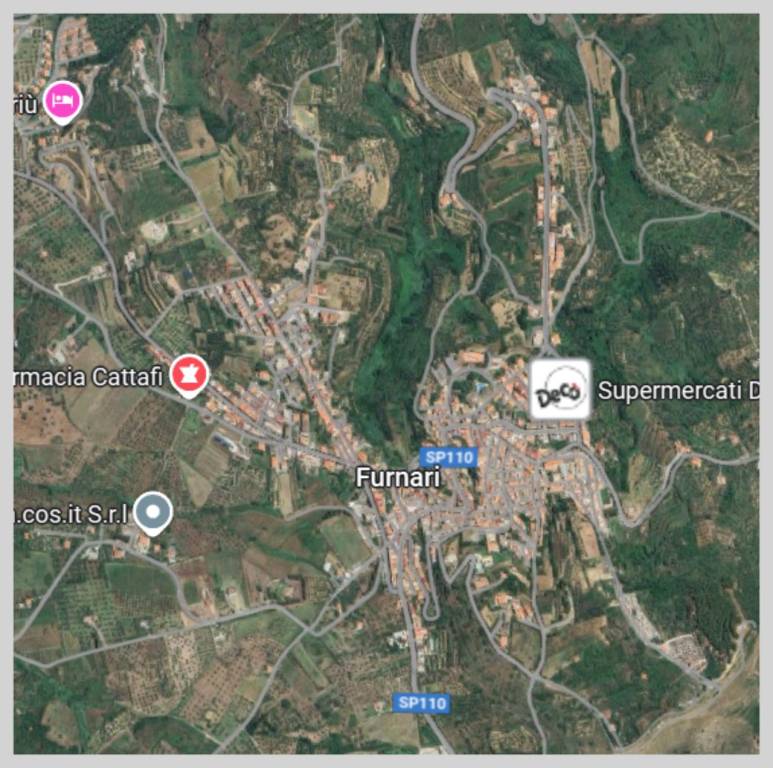
Task: Open the cos.it S.r.l location pin
Action: [153, 512]
